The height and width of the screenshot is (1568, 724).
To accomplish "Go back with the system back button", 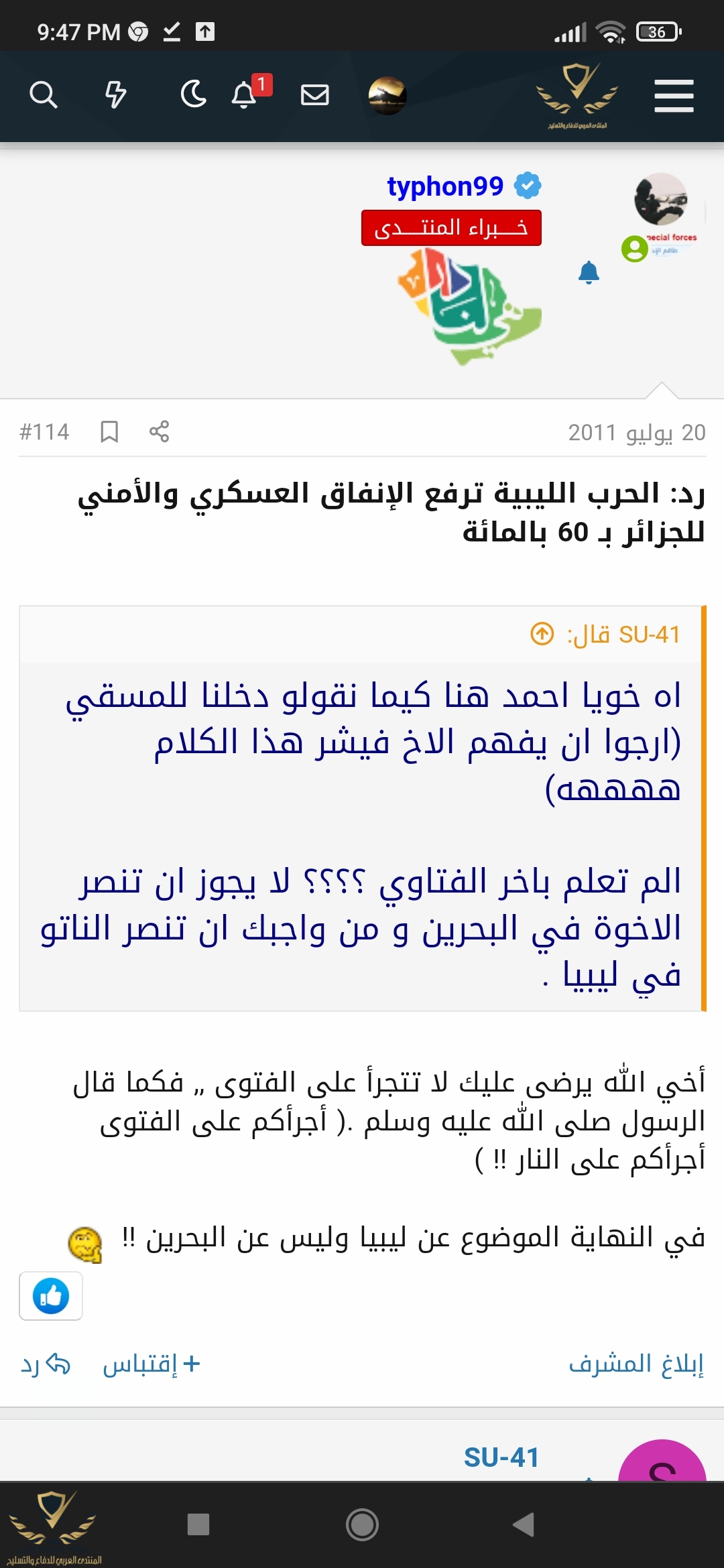I will point(524,1524).
